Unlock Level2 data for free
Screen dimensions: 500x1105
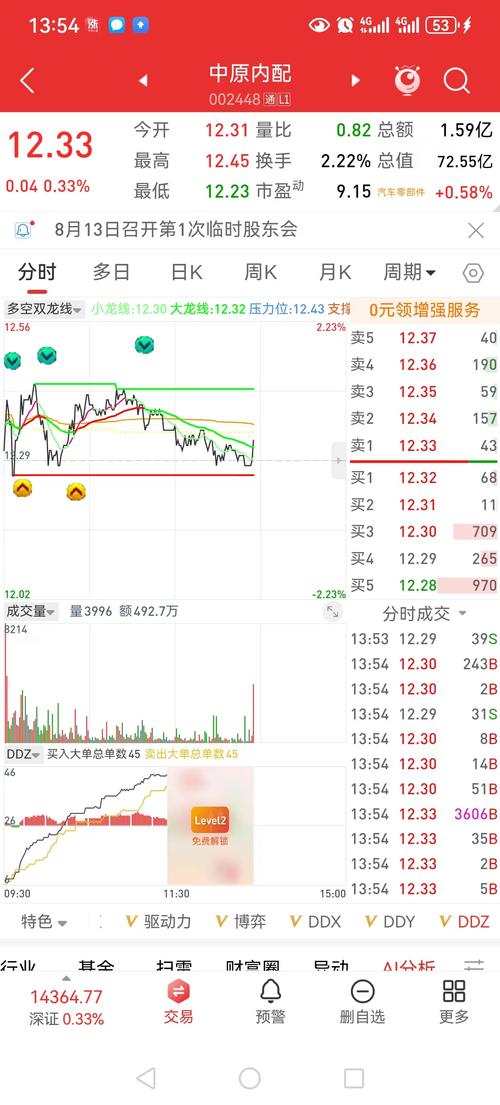point(210,825)
